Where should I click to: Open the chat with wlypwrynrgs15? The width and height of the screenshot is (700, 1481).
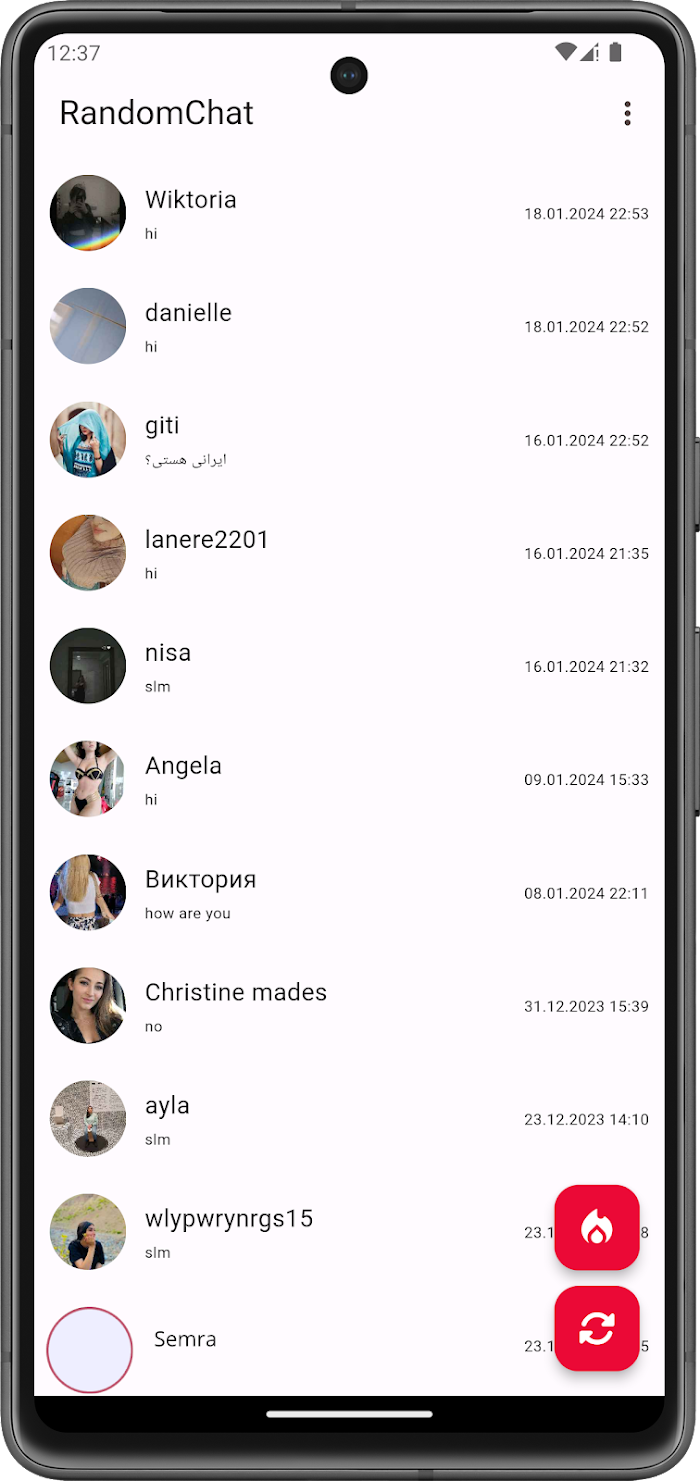click(300, 1232)
